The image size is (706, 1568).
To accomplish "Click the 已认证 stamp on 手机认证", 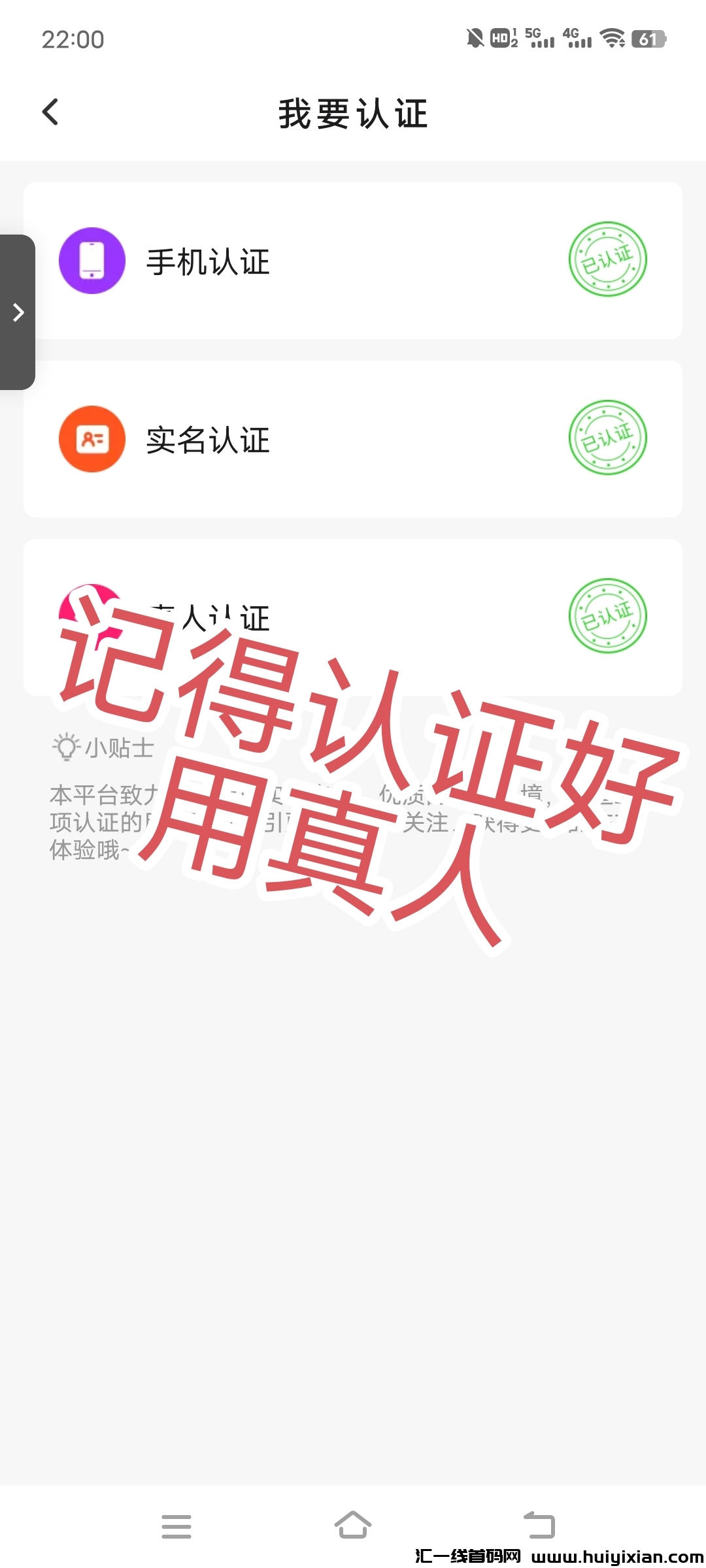I will (608, 259).
